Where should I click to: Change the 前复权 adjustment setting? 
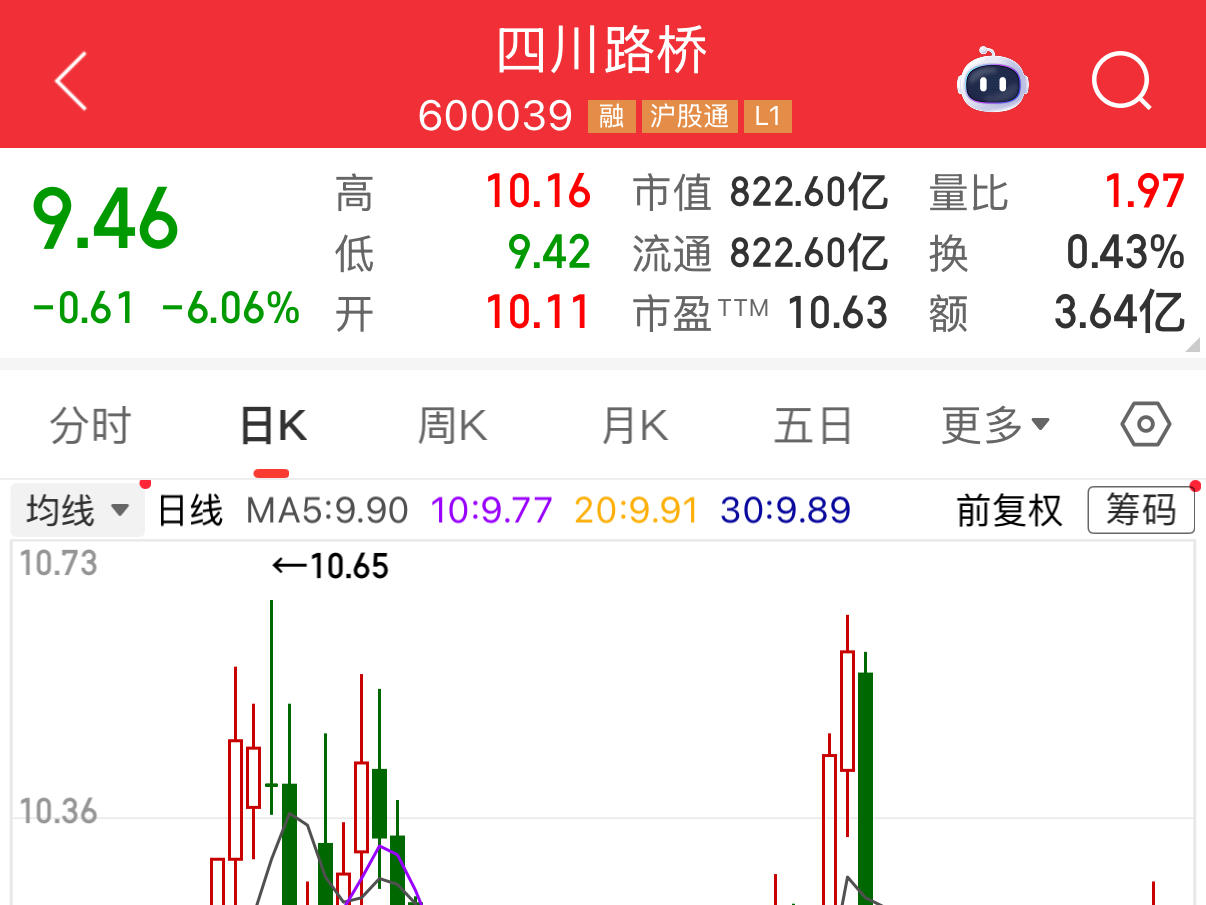(x=1009, y=511)
